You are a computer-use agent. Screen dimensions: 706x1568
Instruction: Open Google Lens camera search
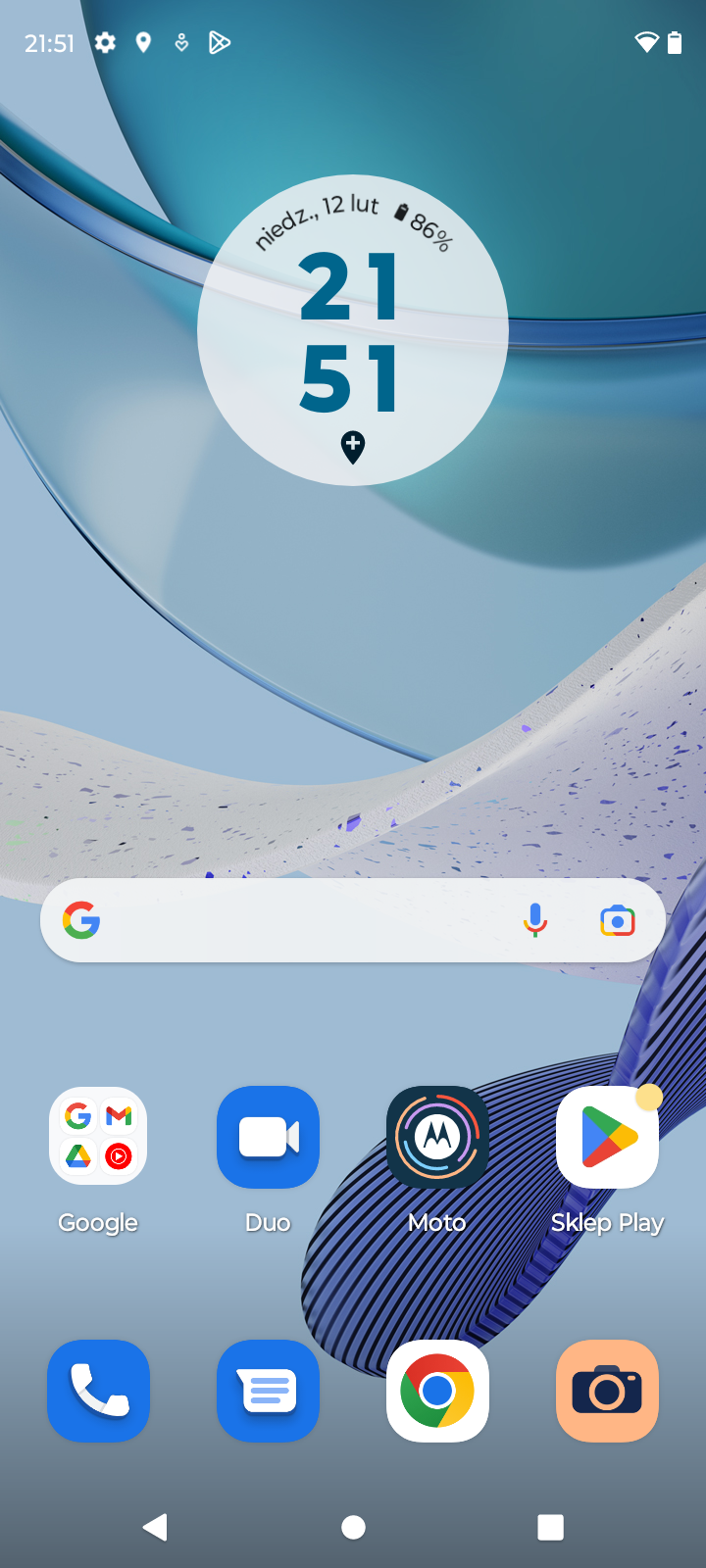[618, 921]
